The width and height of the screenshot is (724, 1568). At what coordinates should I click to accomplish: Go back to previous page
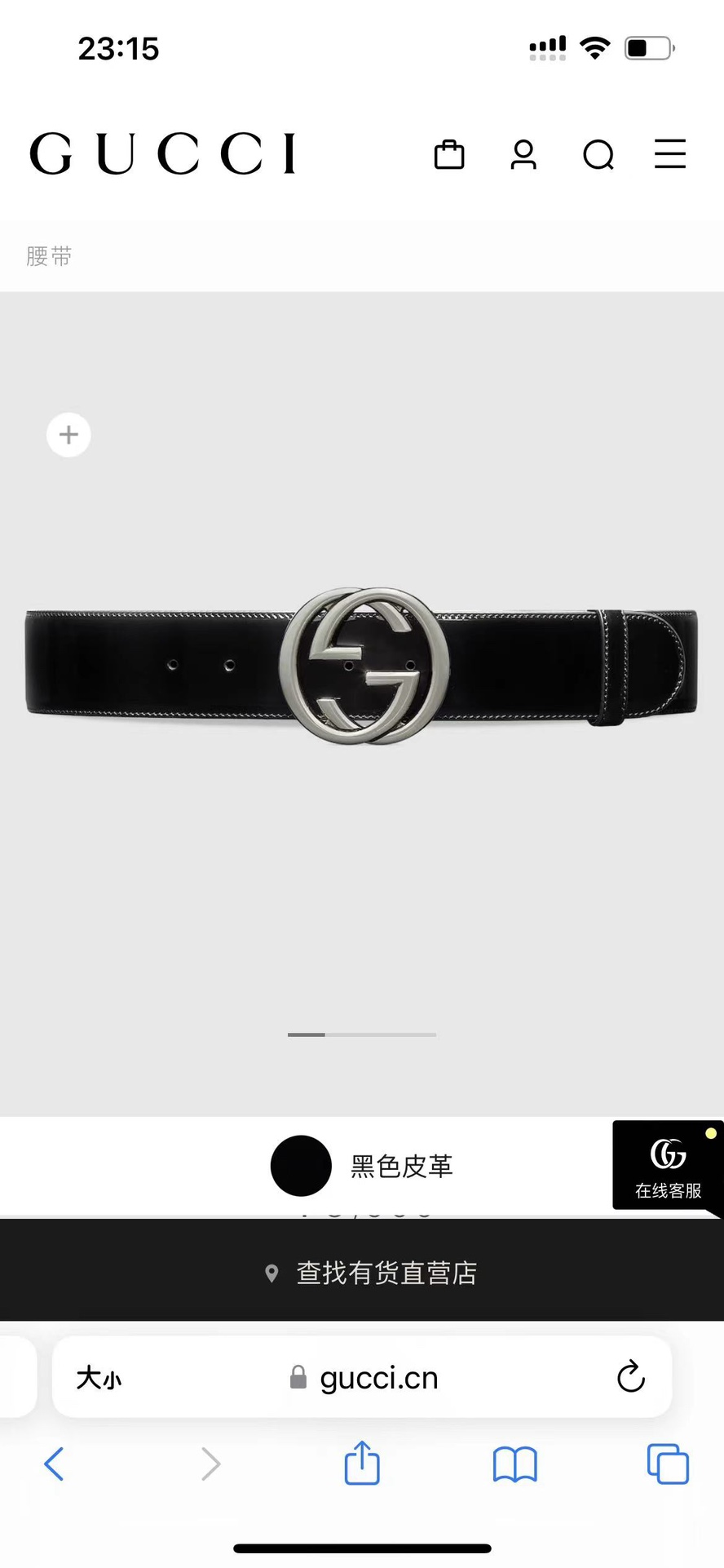54,1464
